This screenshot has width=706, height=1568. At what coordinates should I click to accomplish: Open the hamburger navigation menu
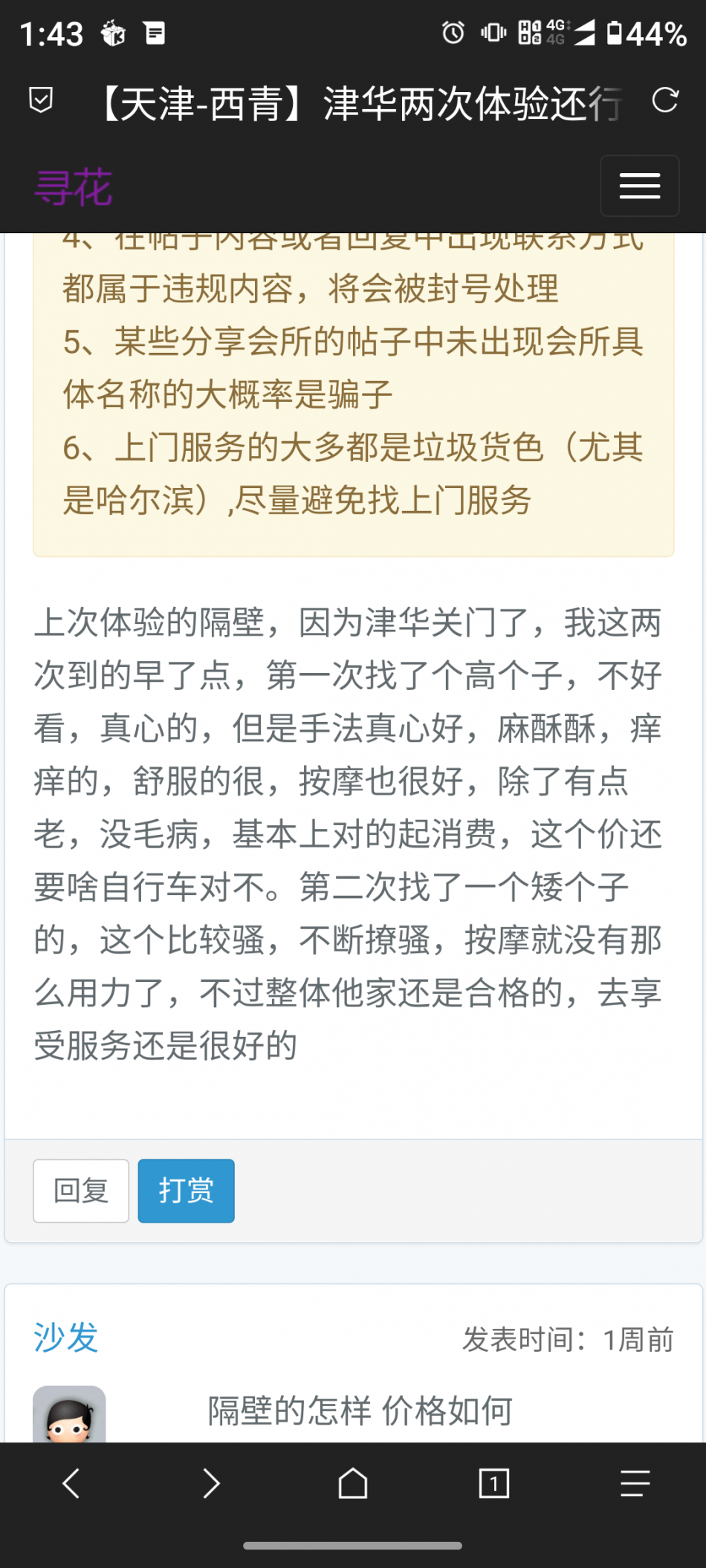tap(639, 186)
